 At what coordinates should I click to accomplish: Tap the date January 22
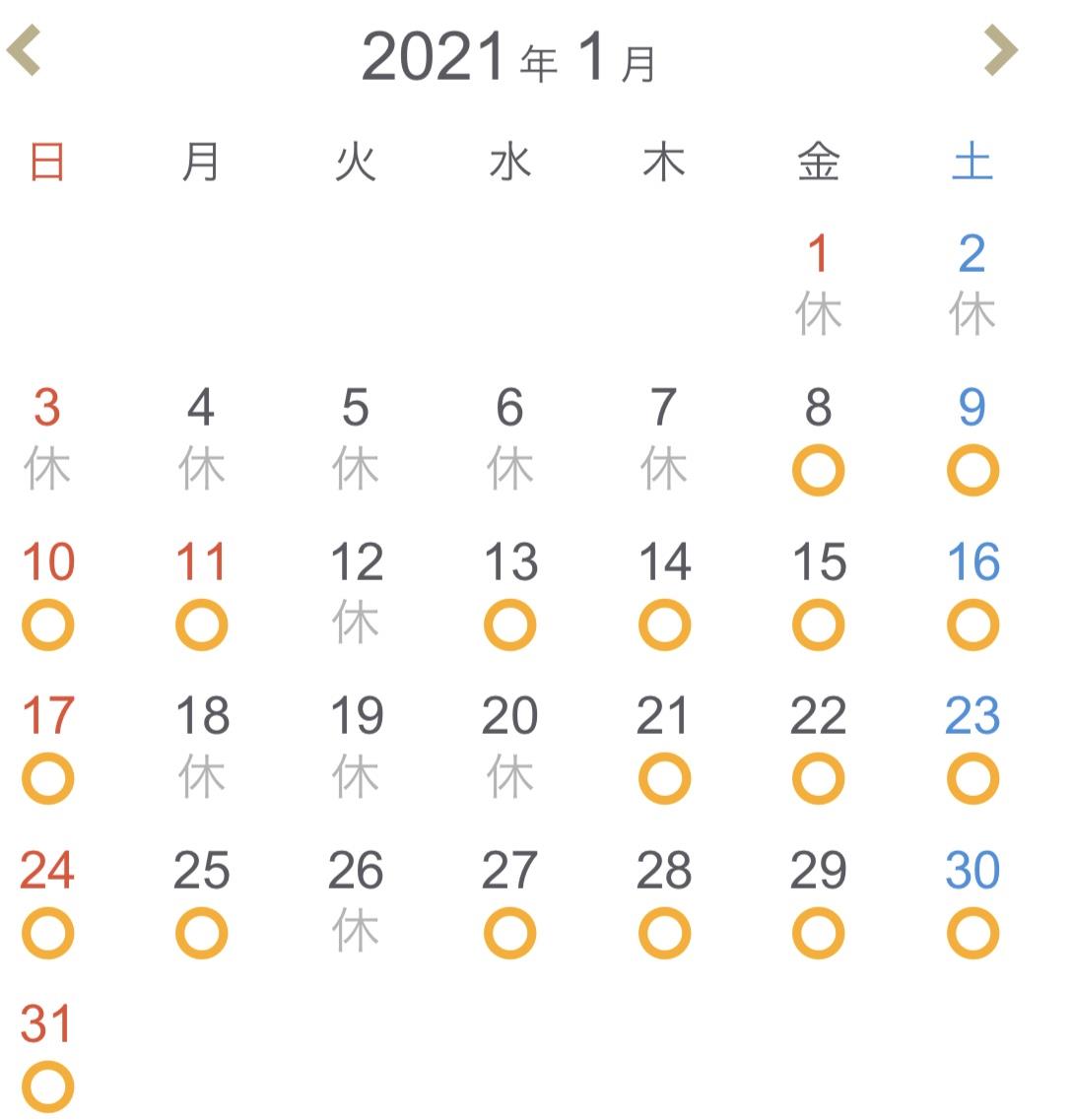click(x=818, y=747)
